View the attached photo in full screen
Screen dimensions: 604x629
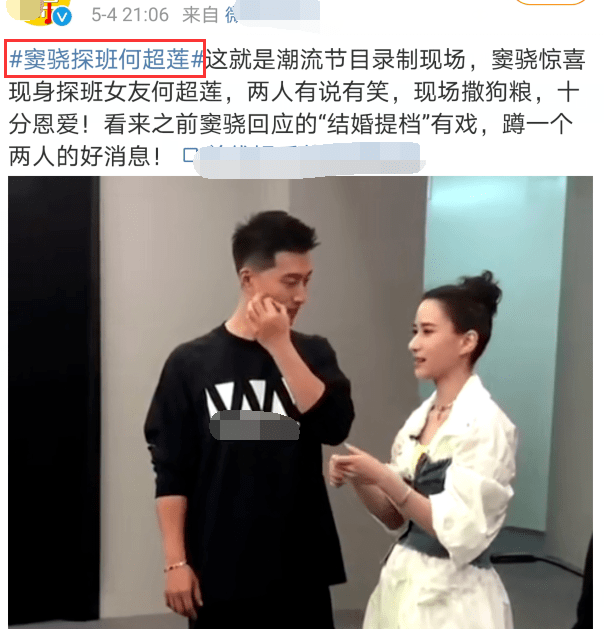pyautogui.click(x=300, y=402)
